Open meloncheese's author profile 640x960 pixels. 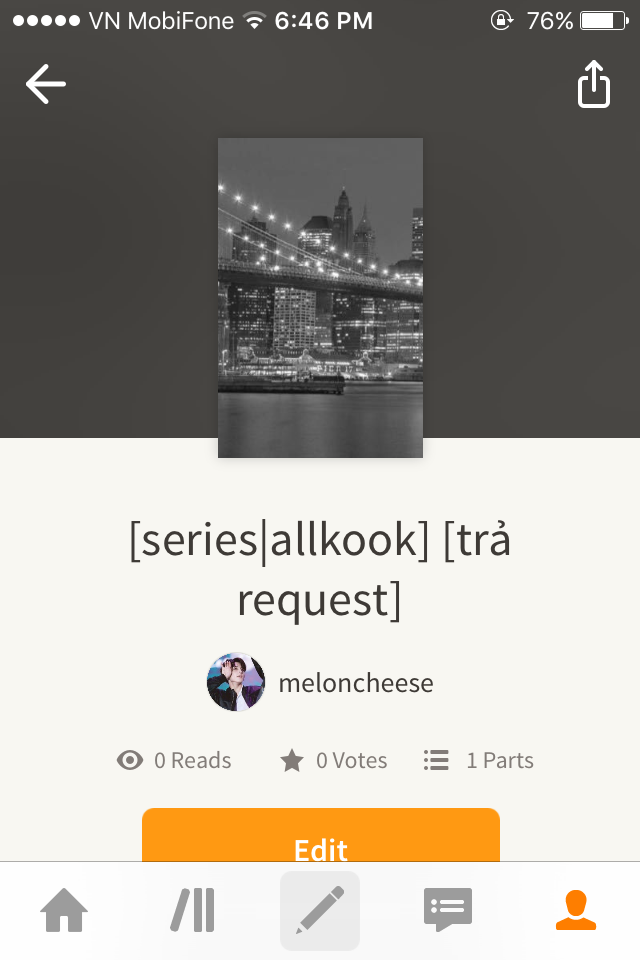click(320, 683)
